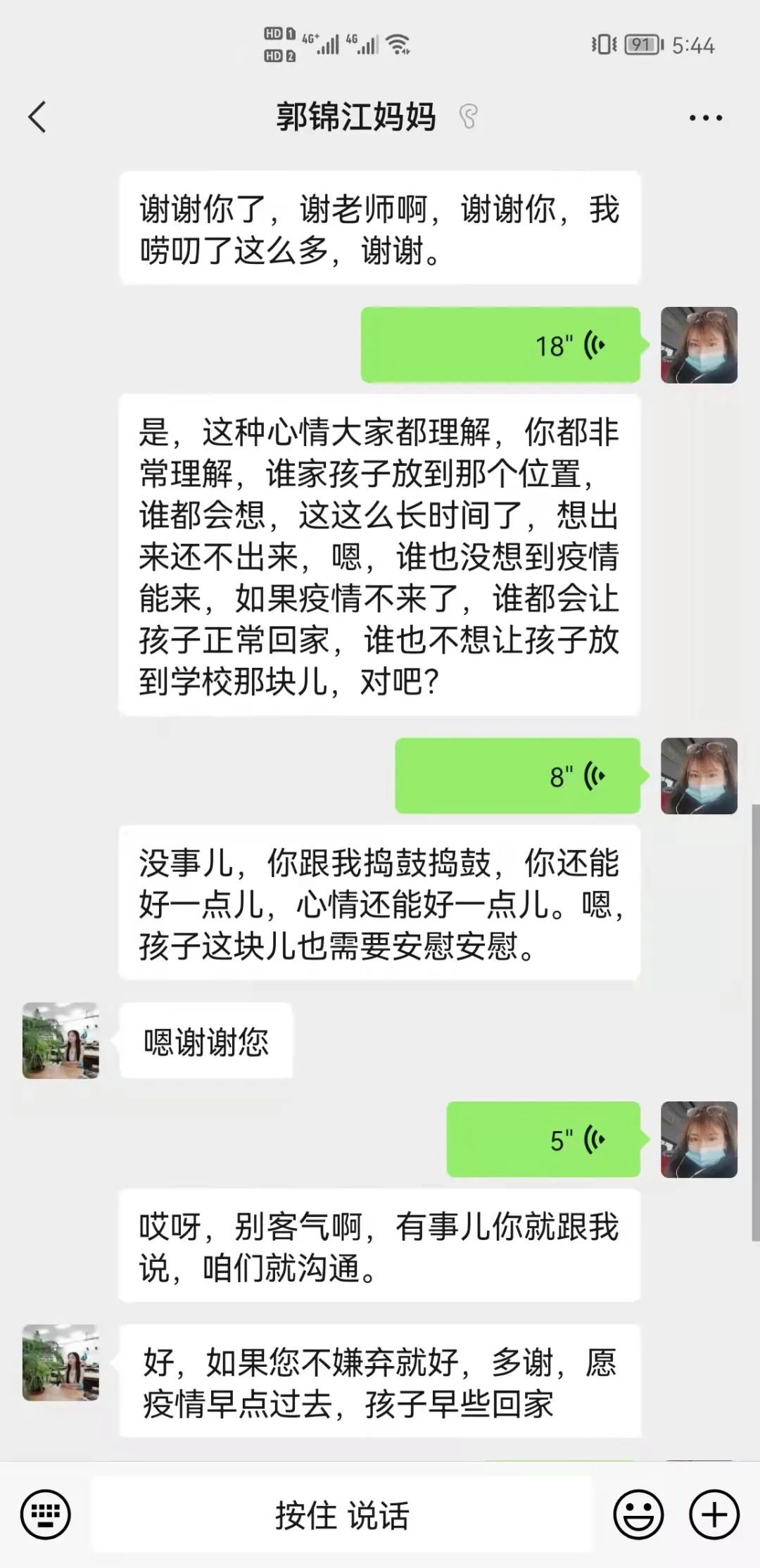
Task: Play the 18-second voice message
Action: coord(500,345)
